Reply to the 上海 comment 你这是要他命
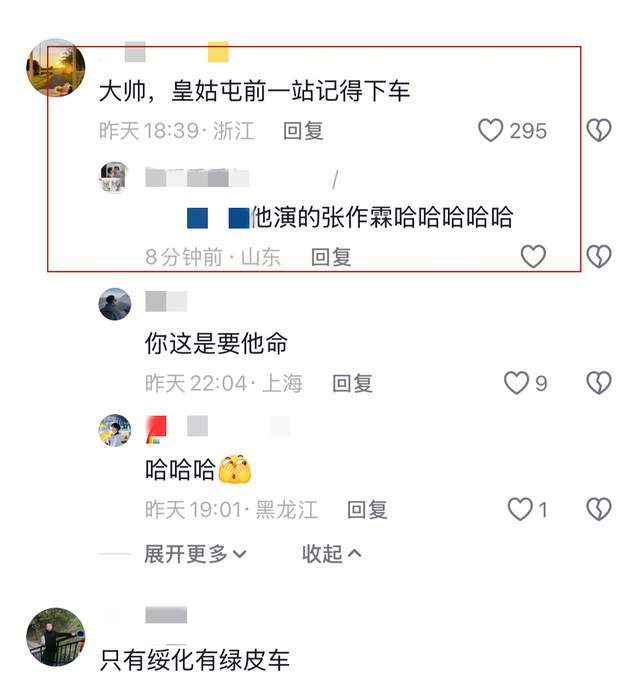The width and height of the screenshot is (640, 683). pyautogui.click(x=352, y=383)
